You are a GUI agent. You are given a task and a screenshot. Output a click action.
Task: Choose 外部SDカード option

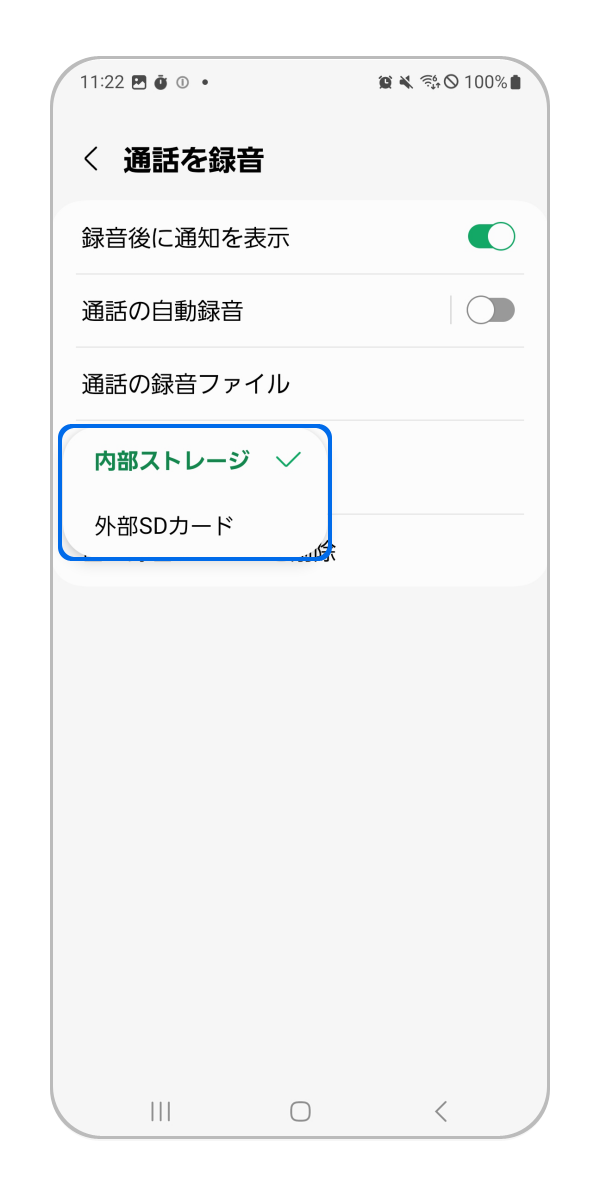[x=164, y=525]
